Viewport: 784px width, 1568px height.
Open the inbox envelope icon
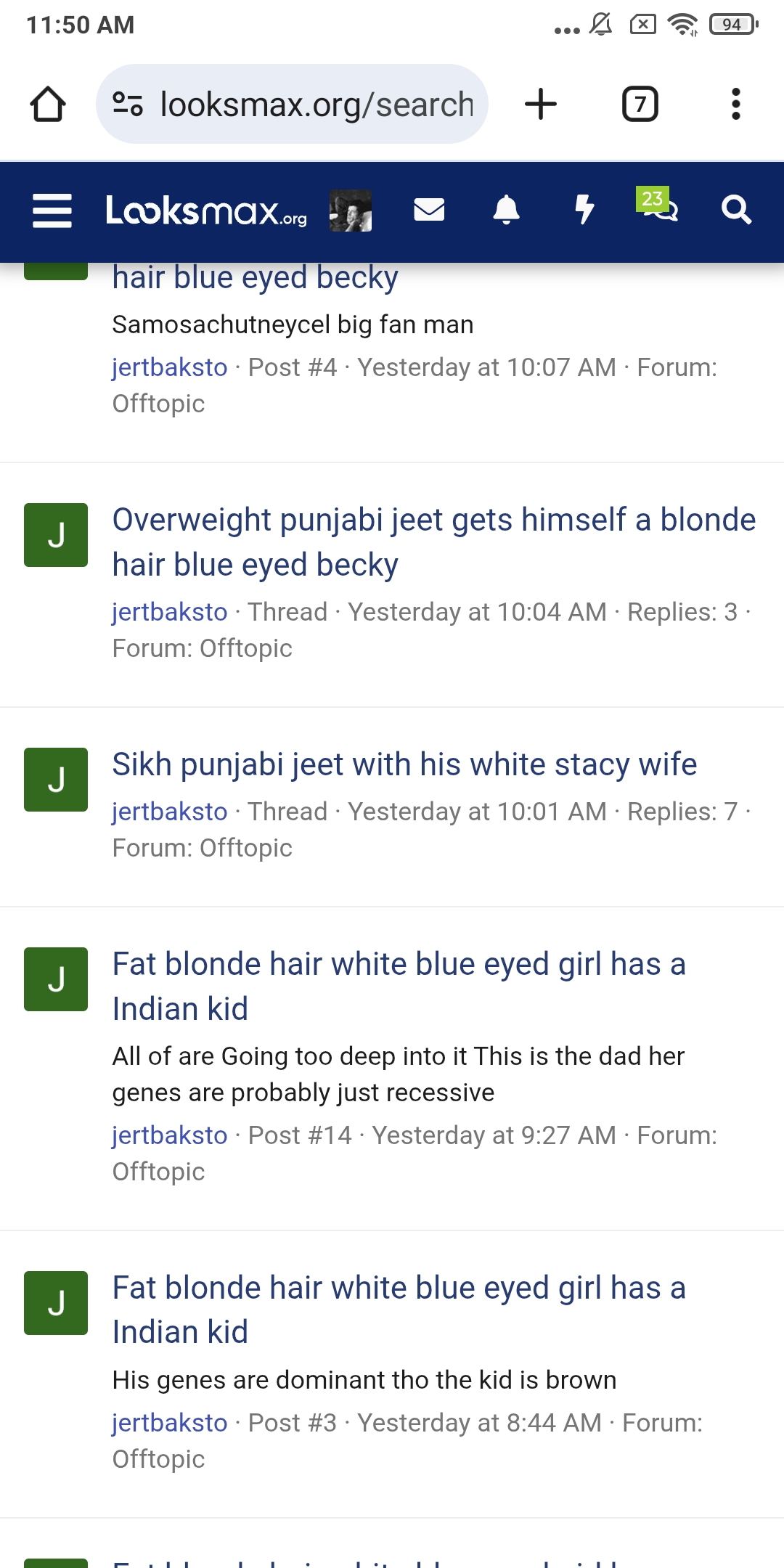(429, 211)
